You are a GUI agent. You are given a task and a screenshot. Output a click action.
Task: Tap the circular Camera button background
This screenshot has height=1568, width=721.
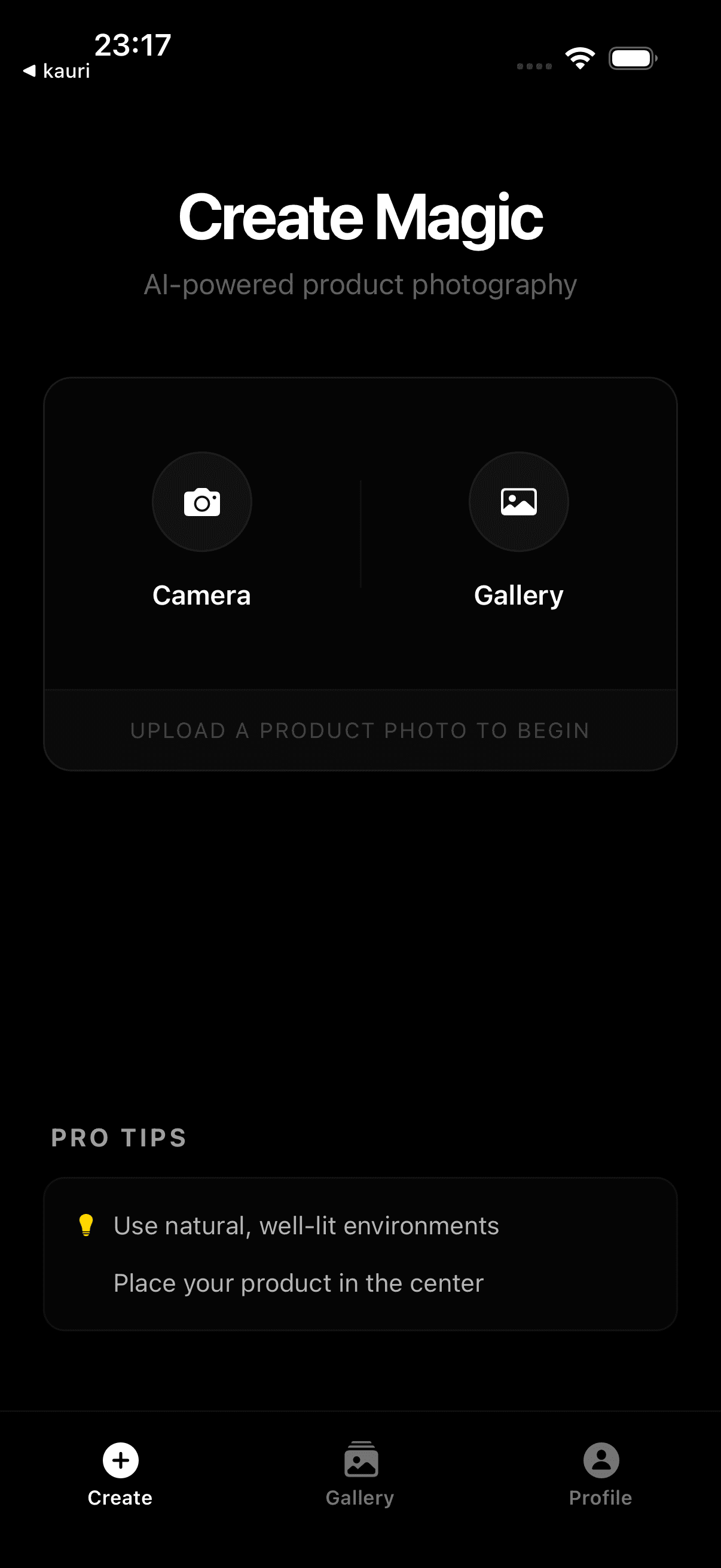201,502
